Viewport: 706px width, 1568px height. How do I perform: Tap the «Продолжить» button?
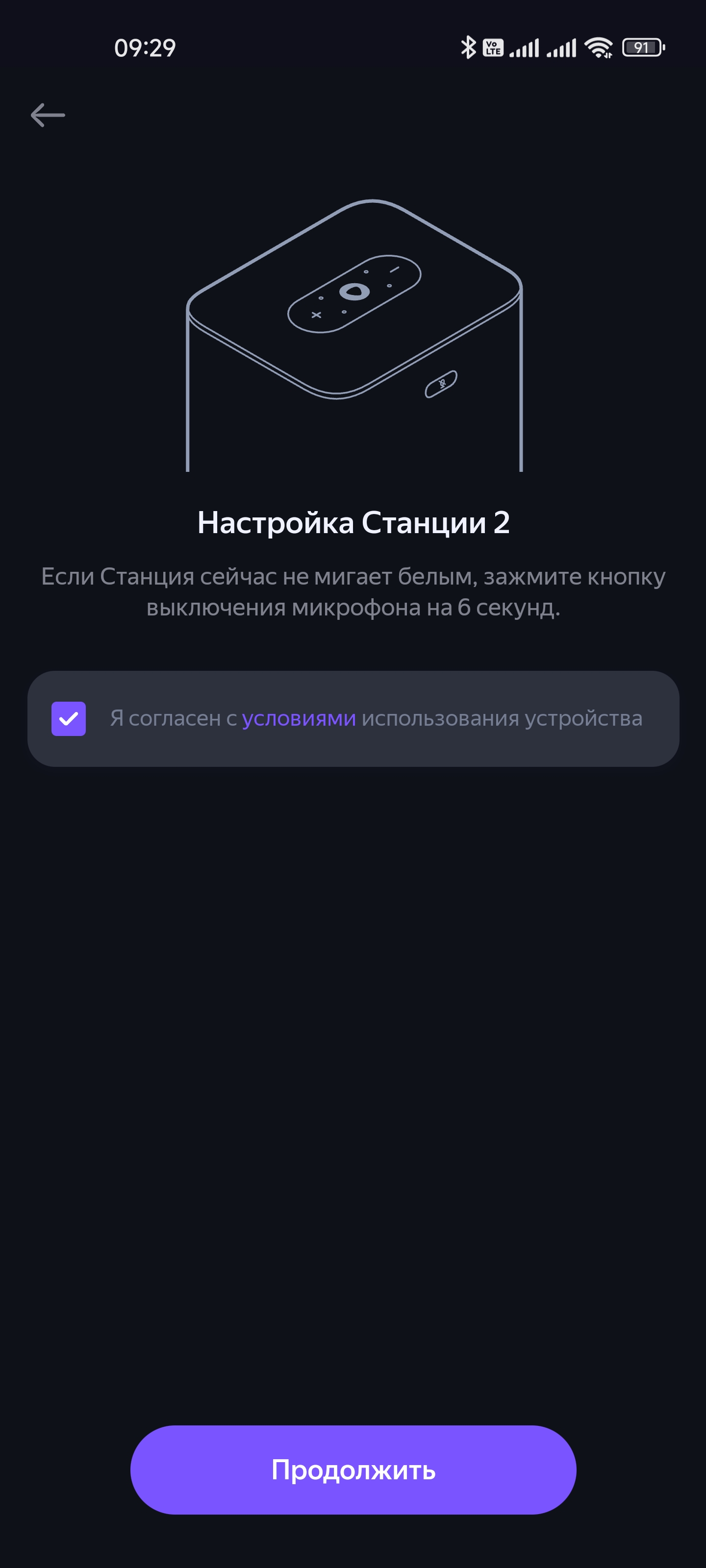pos(353,1470)
